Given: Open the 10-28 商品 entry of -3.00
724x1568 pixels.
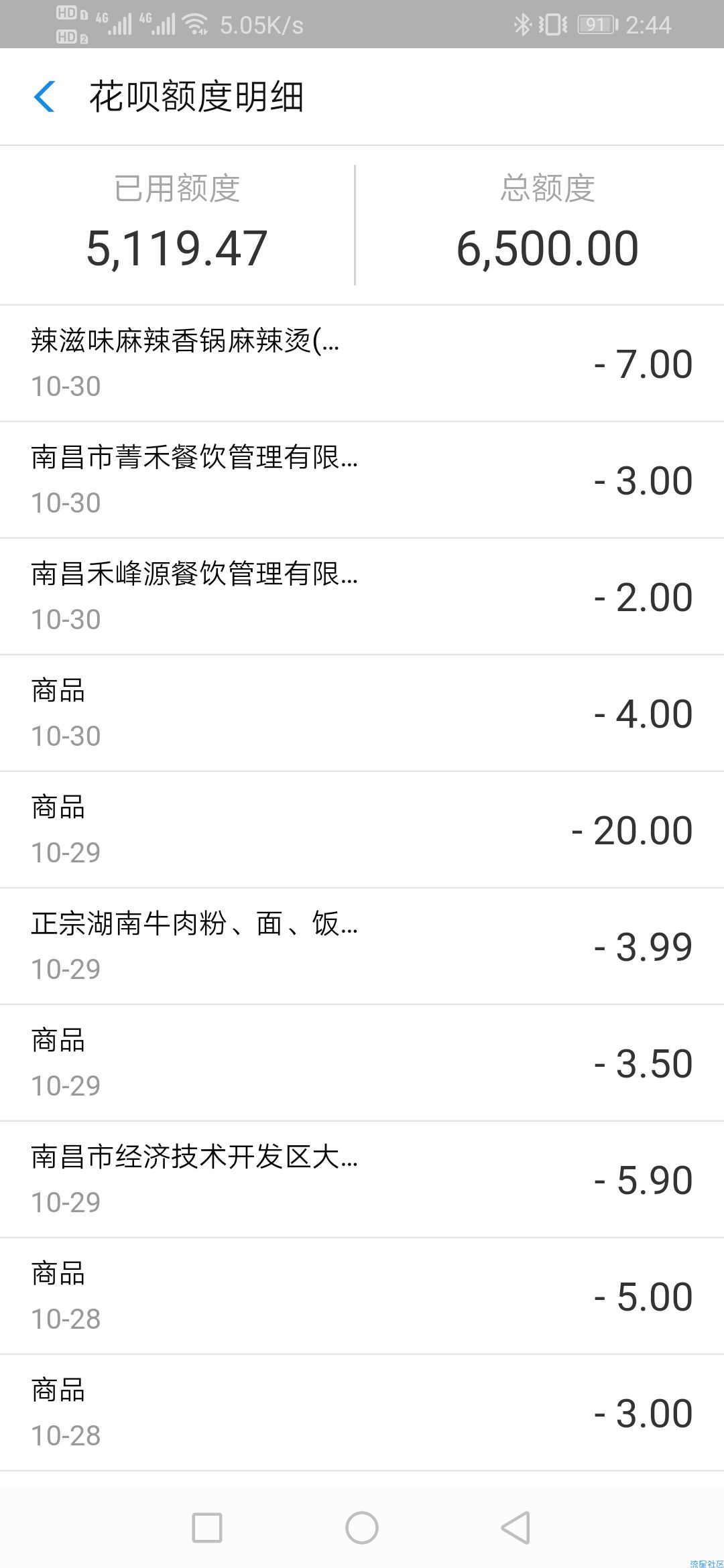Looking at the screenshot, I should click(362, 1413).
